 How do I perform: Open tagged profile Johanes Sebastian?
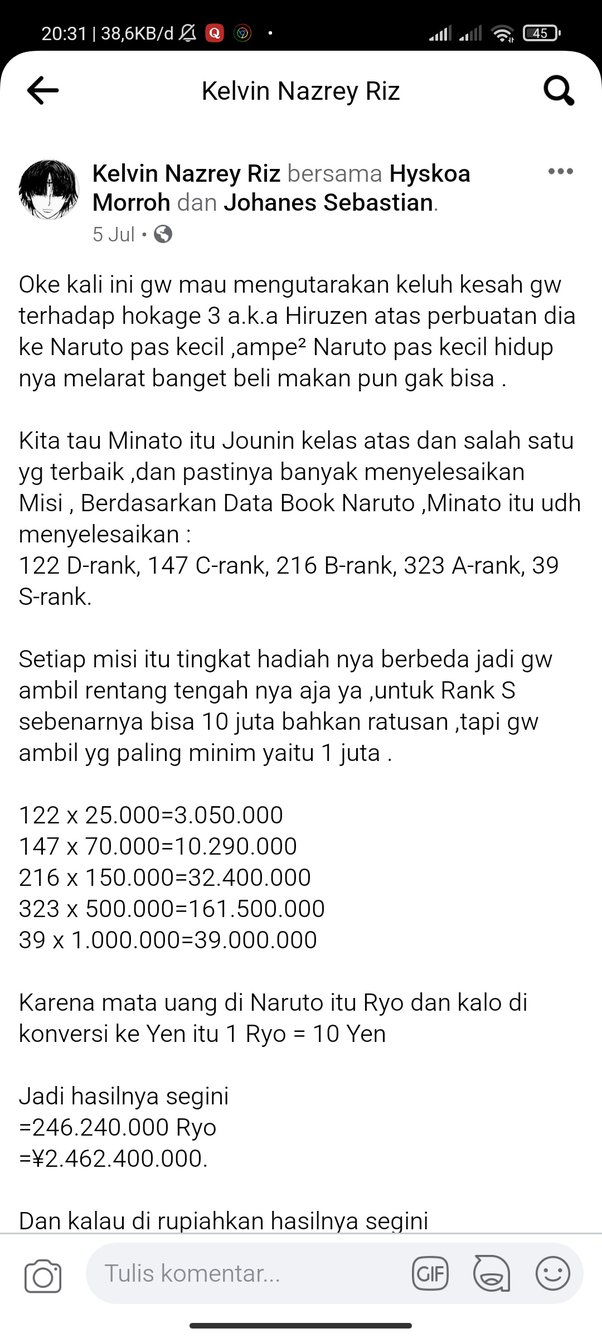coord(329,203)
